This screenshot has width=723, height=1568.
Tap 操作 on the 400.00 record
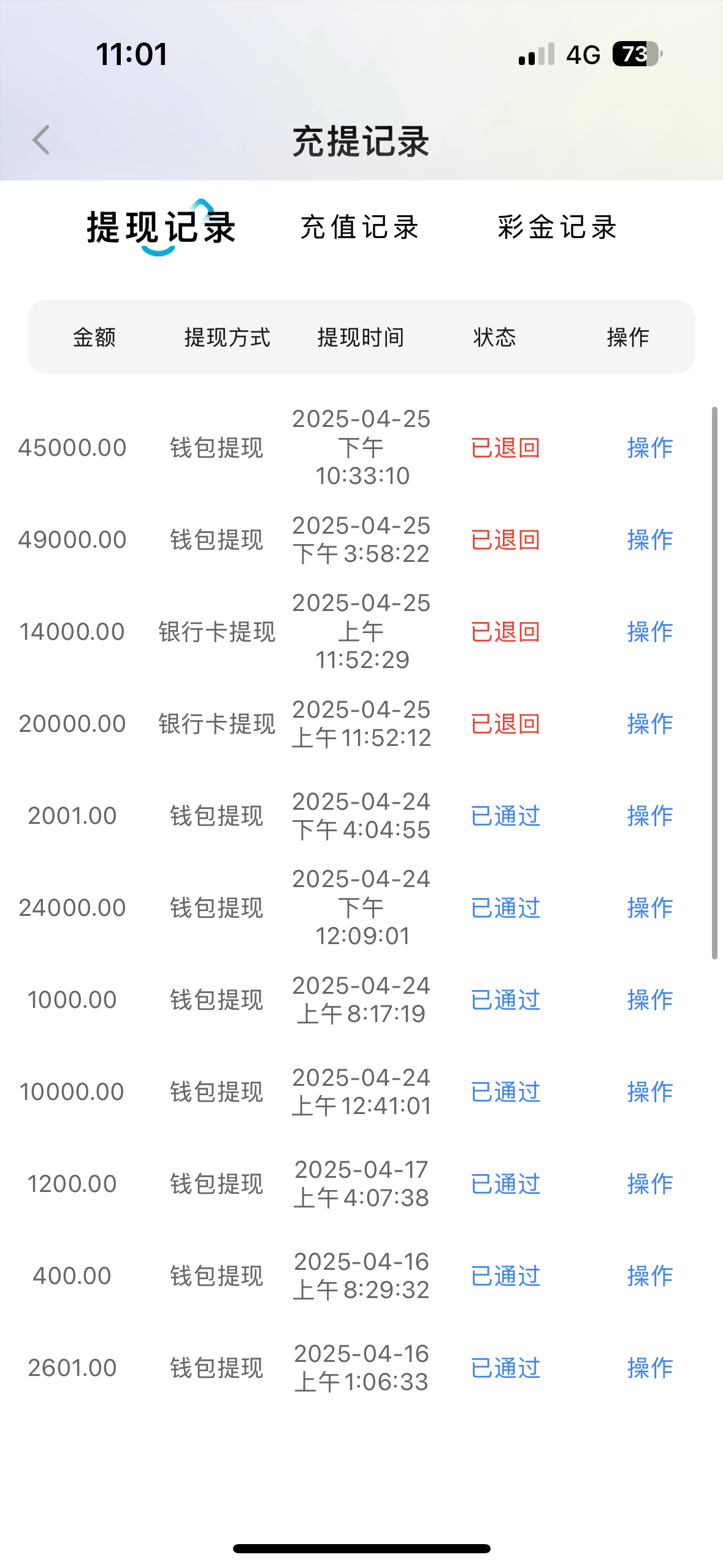[x=649, y=1276]
